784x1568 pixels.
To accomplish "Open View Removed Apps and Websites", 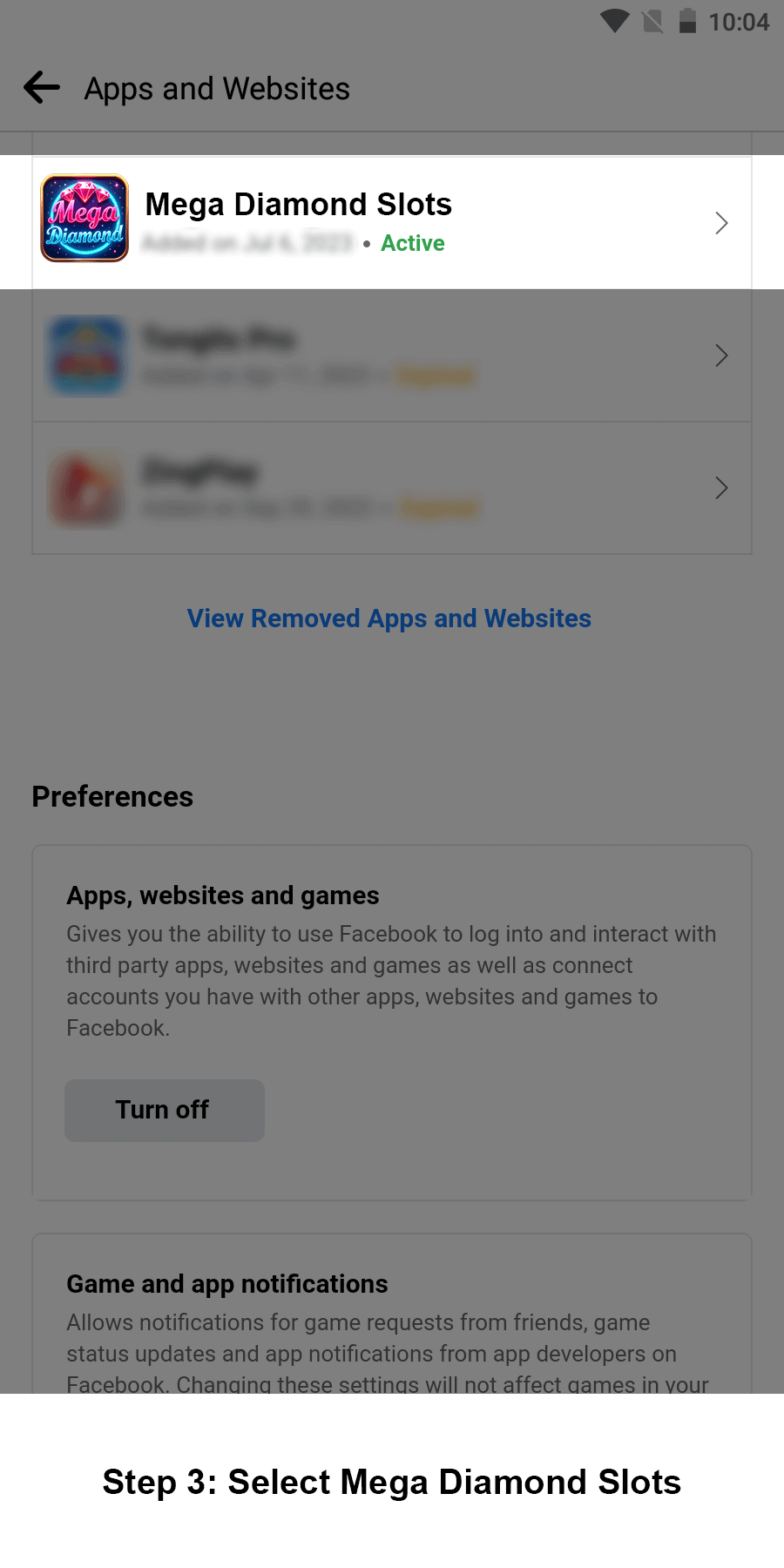I will click(x=389, y=618).
